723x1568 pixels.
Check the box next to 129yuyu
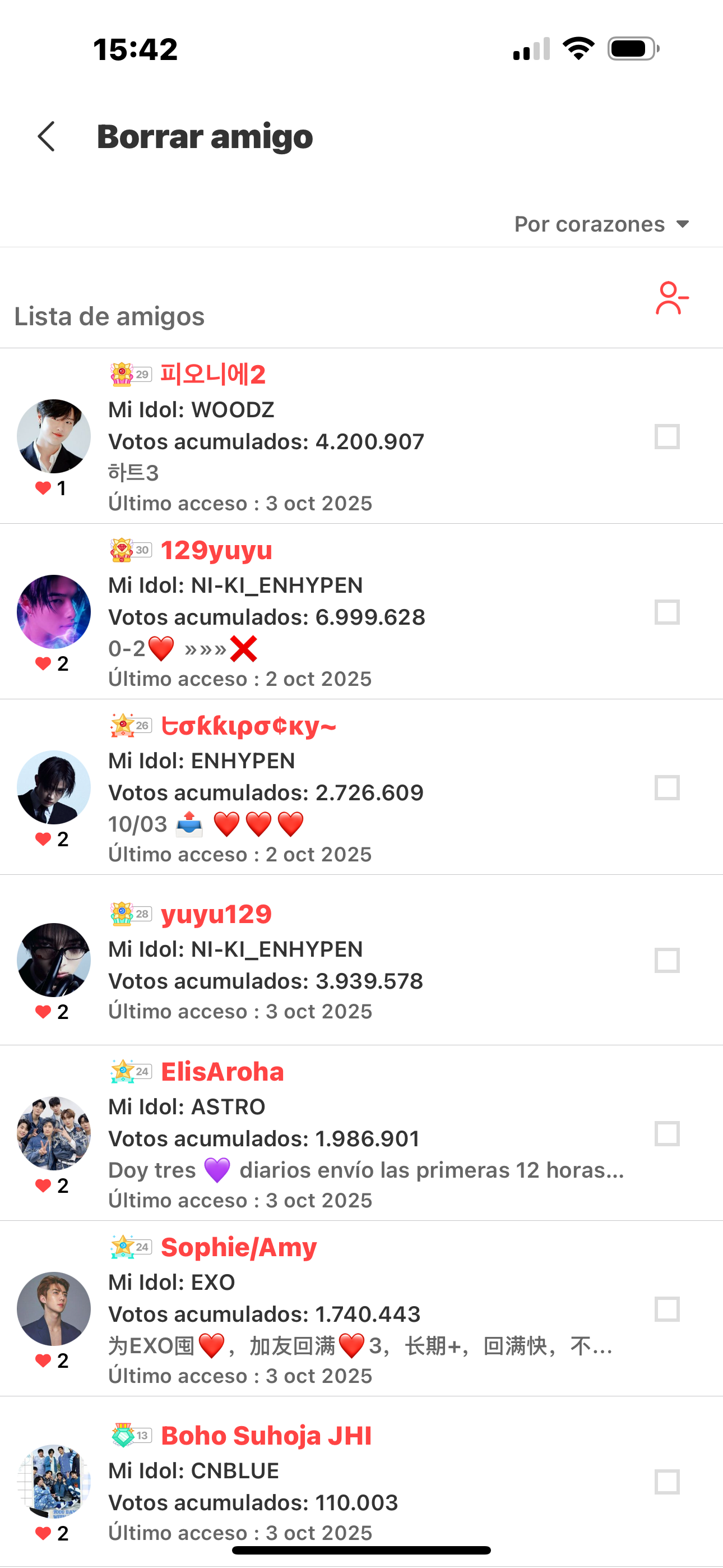667,612
